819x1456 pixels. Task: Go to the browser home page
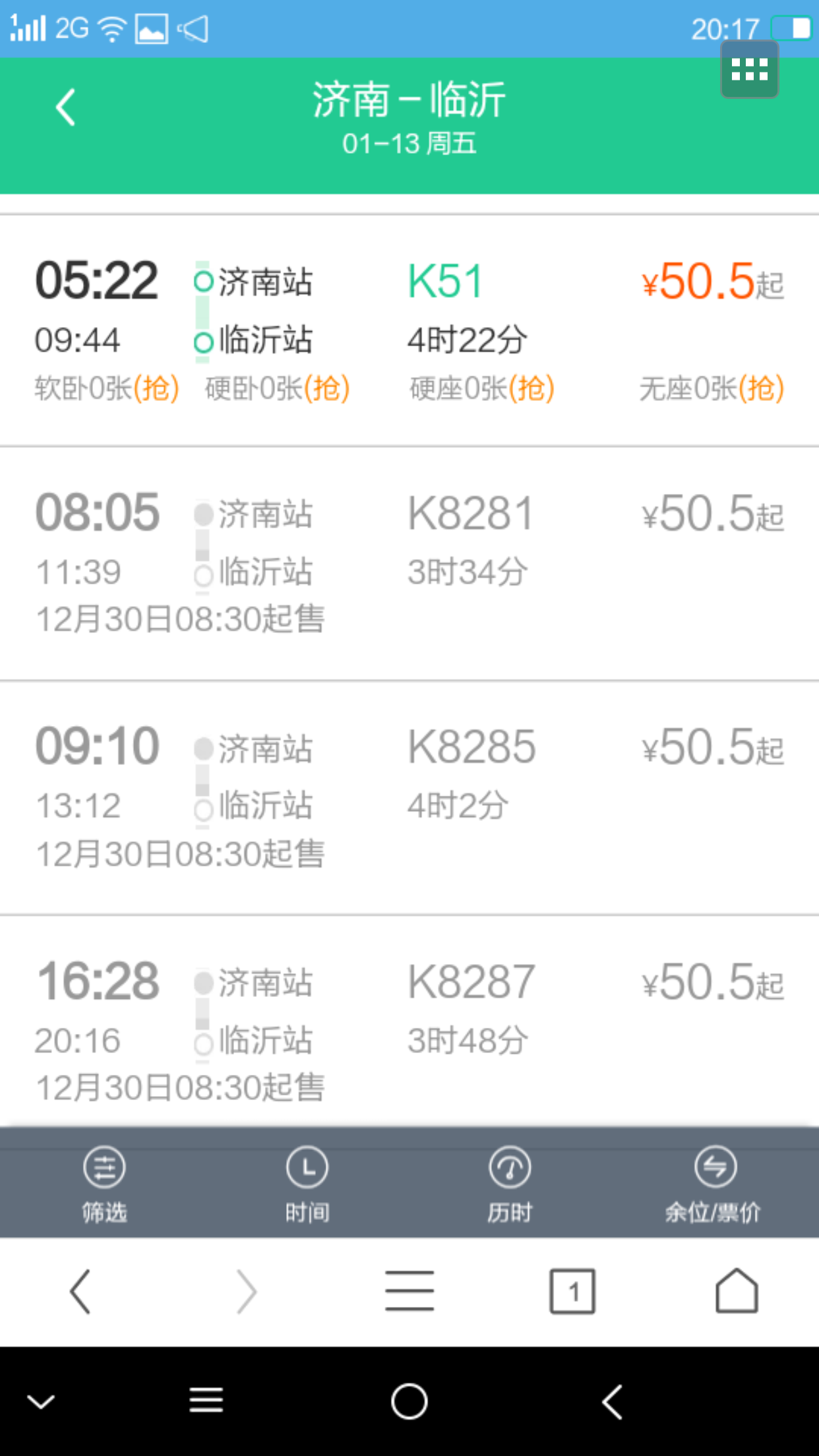click(x=737, y=1291)
